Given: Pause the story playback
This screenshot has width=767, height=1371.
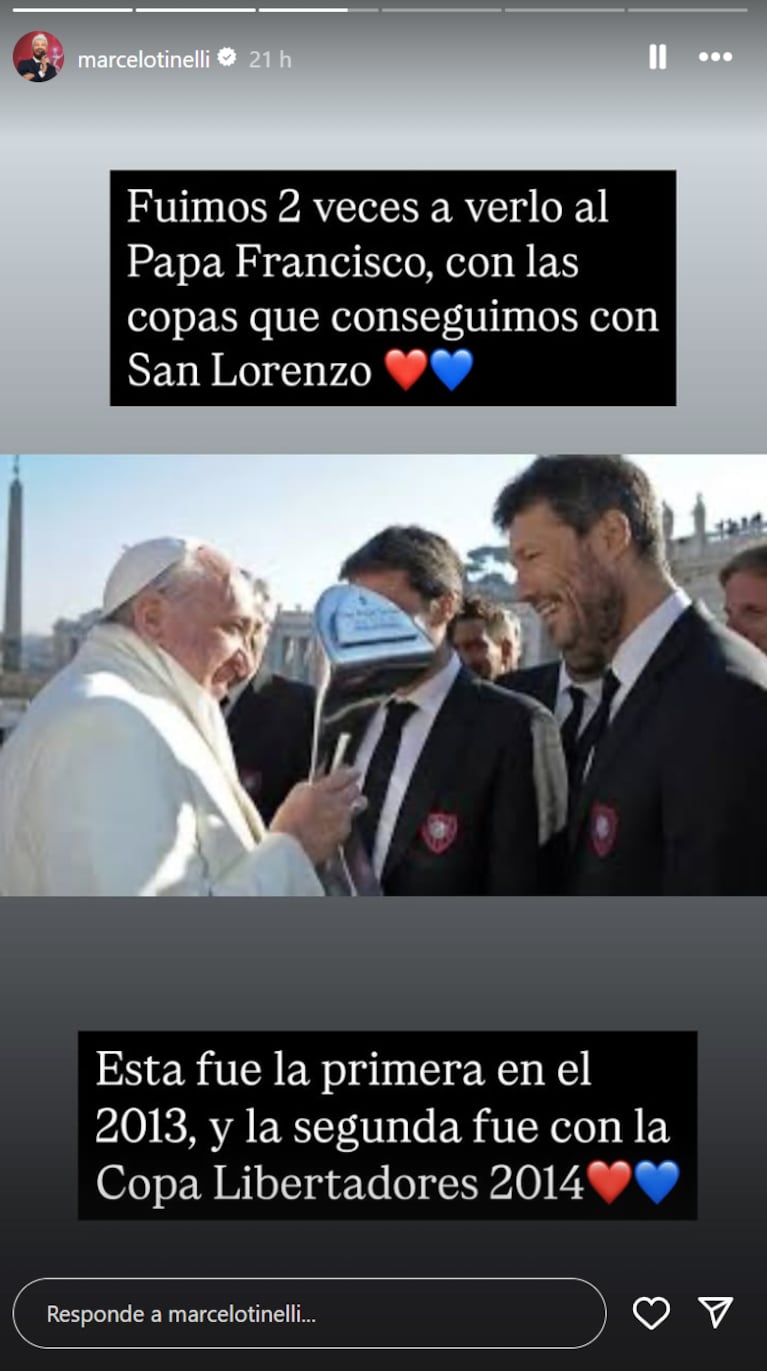Looking at the screenshot, I should coord(657,57).
